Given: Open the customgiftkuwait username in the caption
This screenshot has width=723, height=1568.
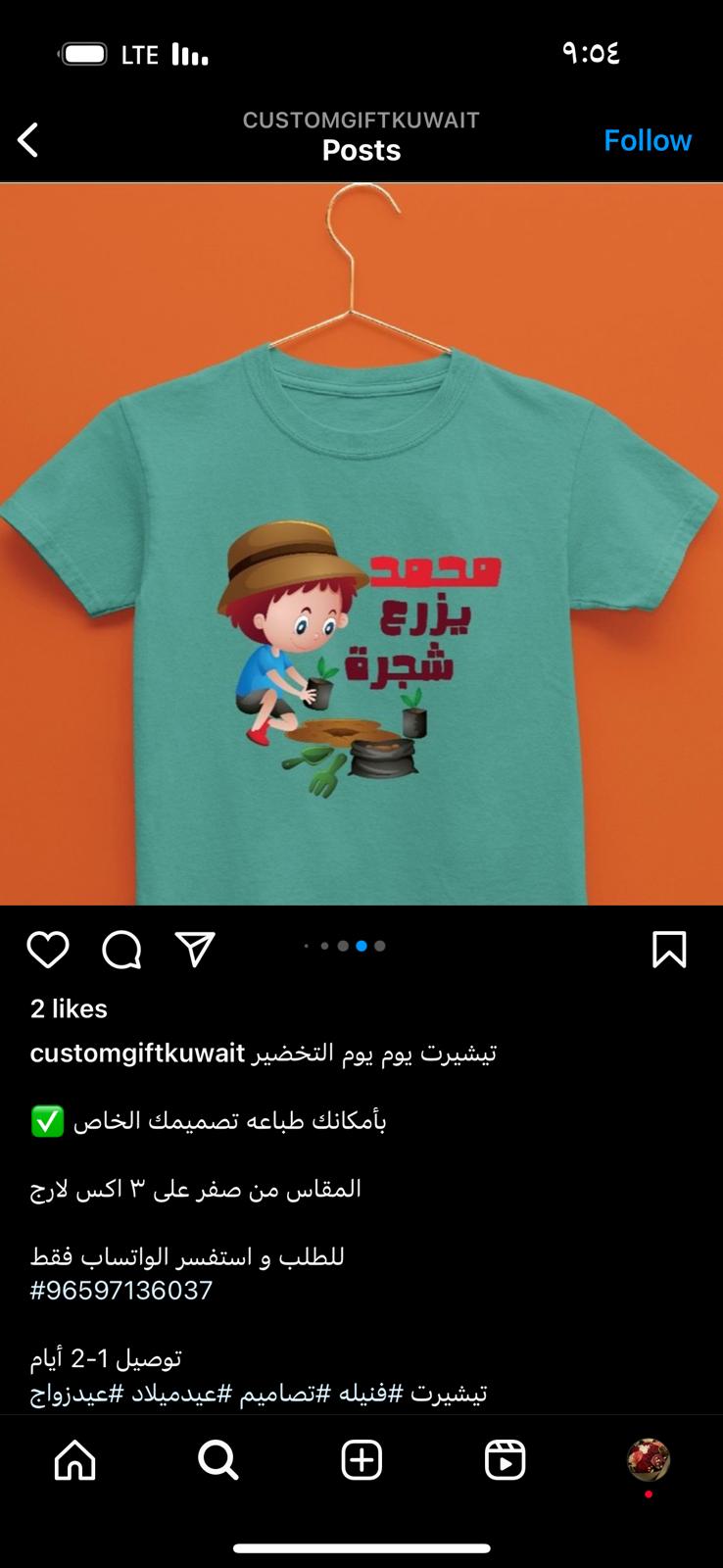Looking at the screenshot, I should [x=137, y=1053].
